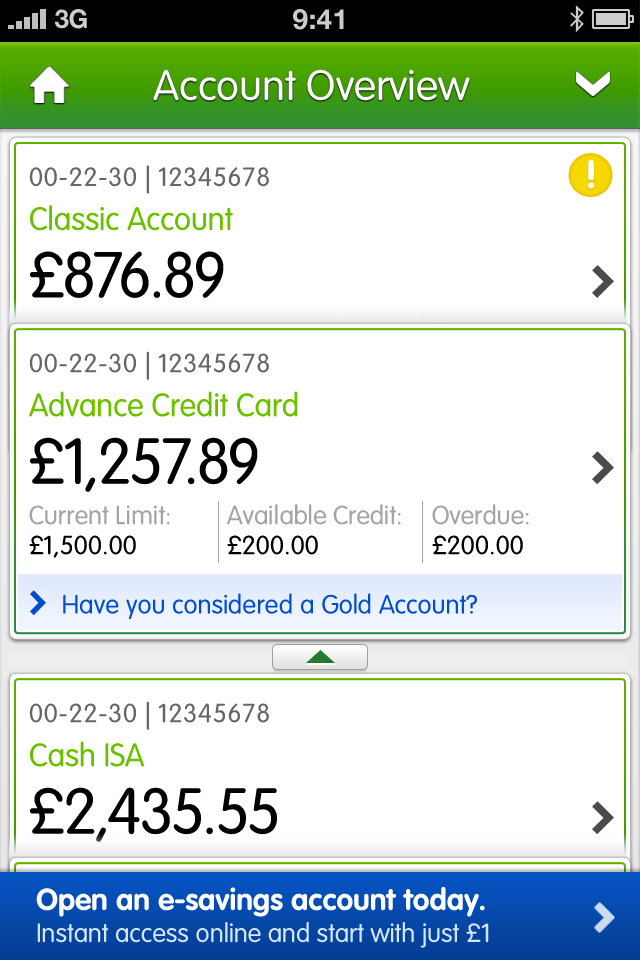Open the Classic Account card
640x960 pixels.
coord(320,231)
